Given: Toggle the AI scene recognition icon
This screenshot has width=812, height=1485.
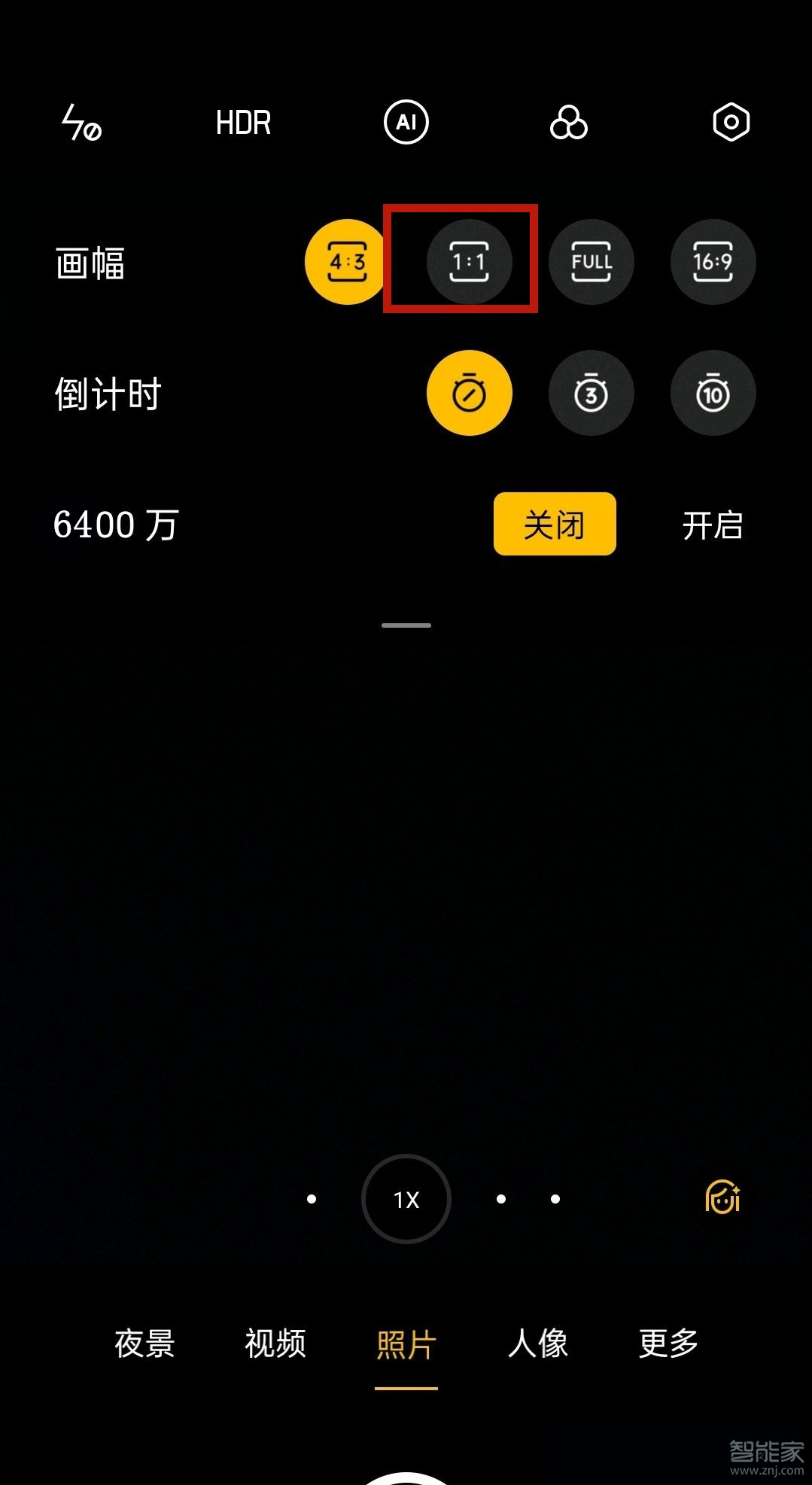Looking at the screenshot, I should click(x=406, y=121).
